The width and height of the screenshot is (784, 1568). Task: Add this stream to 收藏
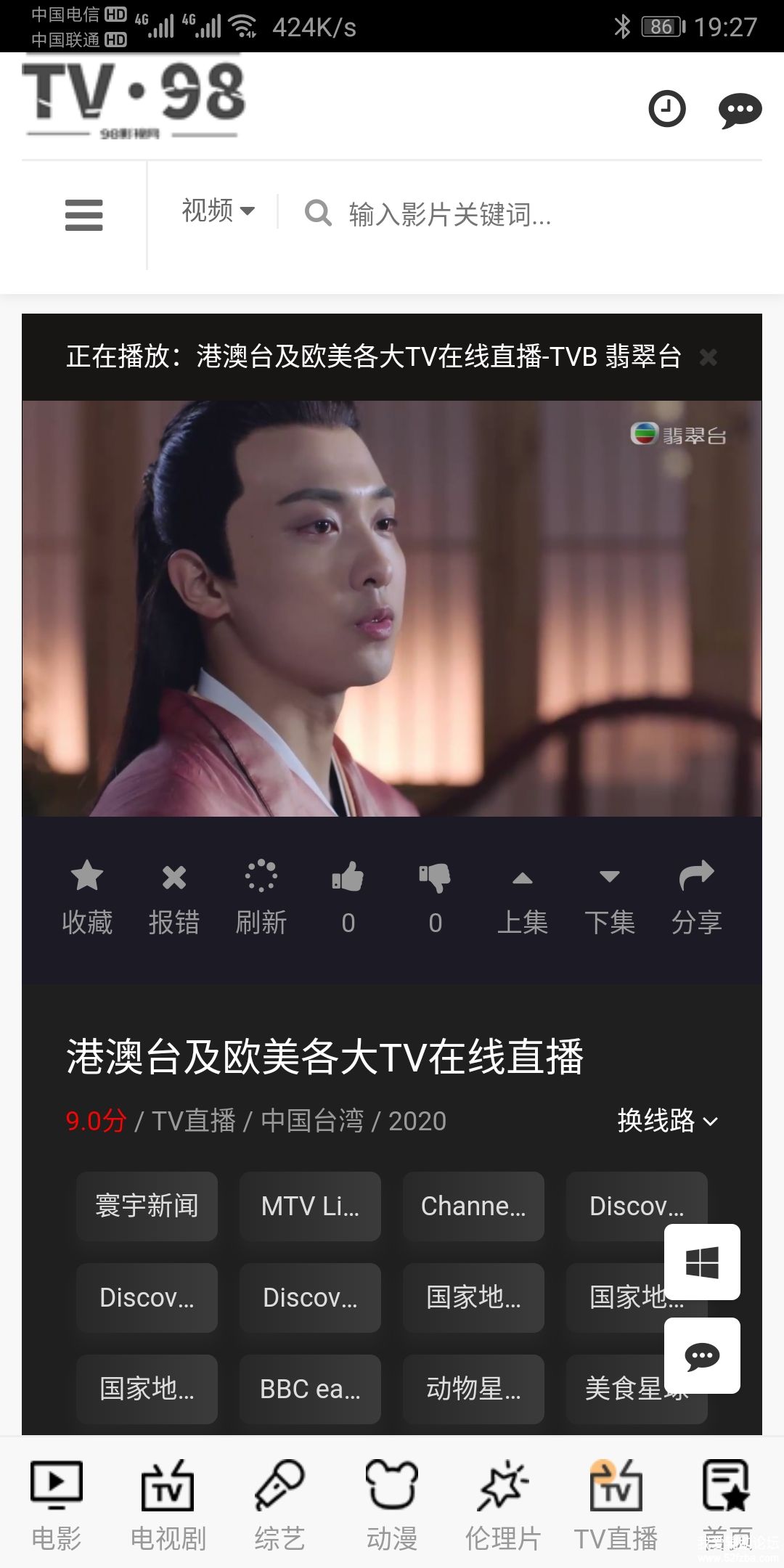point(87,897)
